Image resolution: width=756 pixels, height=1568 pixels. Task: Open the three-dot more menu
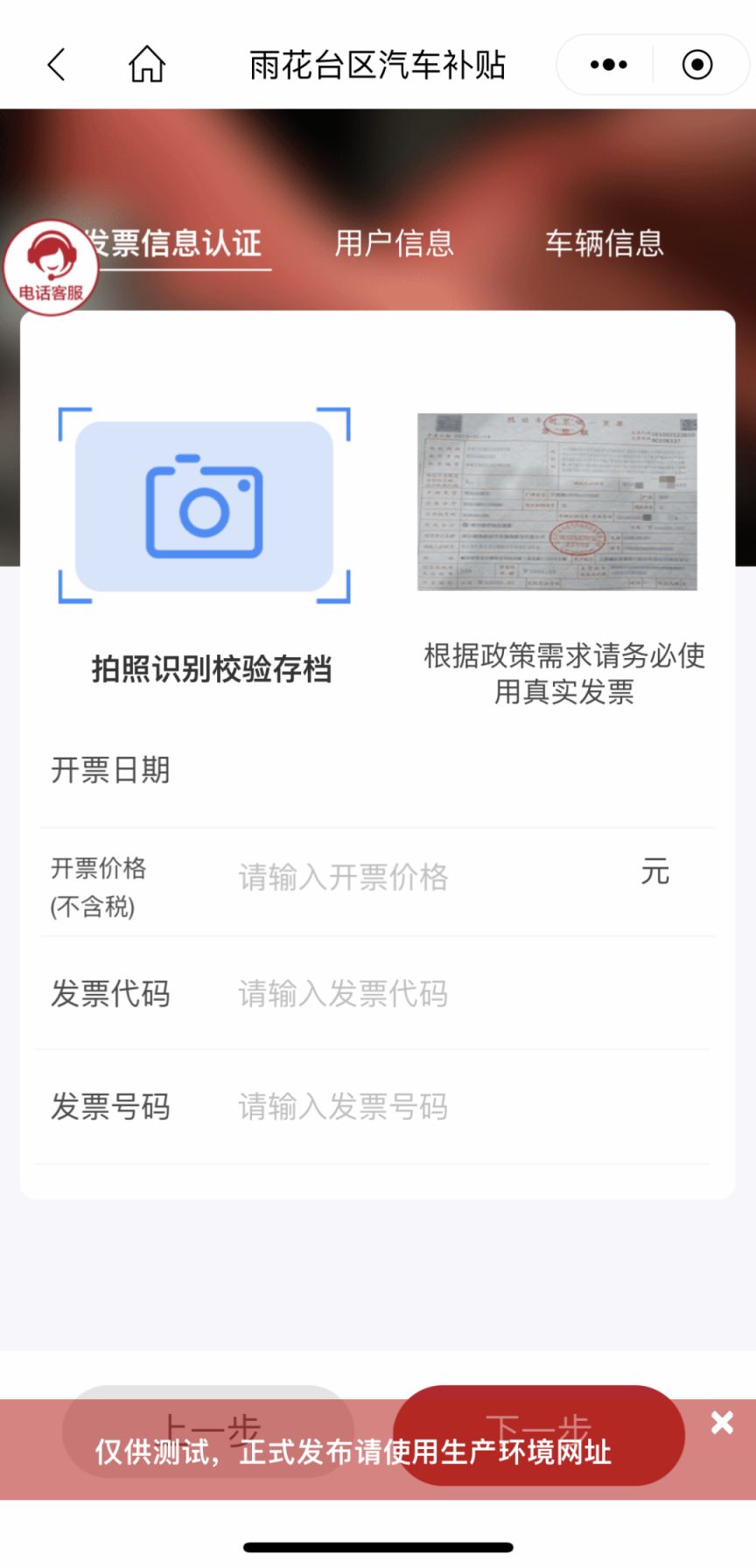608,65
